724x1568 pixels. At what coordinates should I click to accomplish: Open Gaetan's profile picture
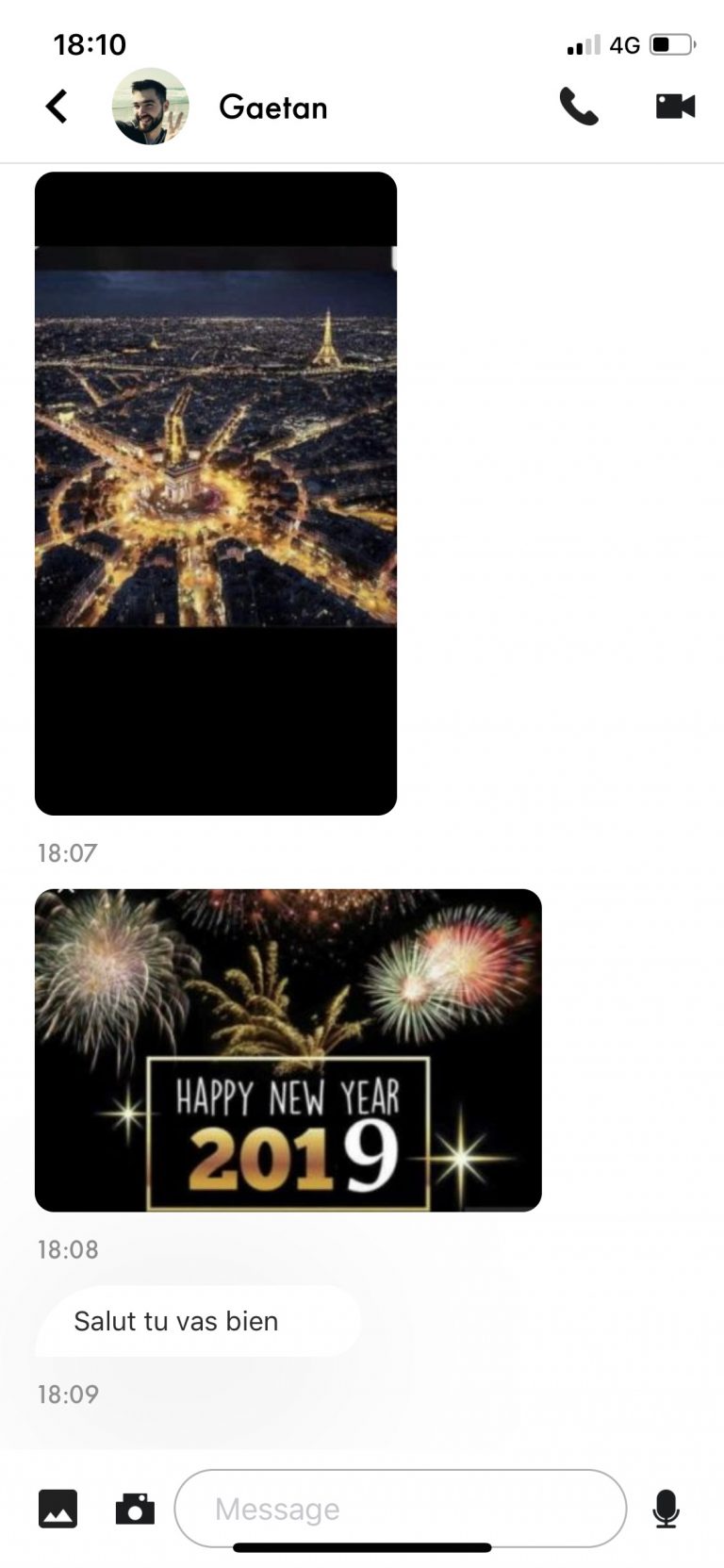tap(151, 107)
